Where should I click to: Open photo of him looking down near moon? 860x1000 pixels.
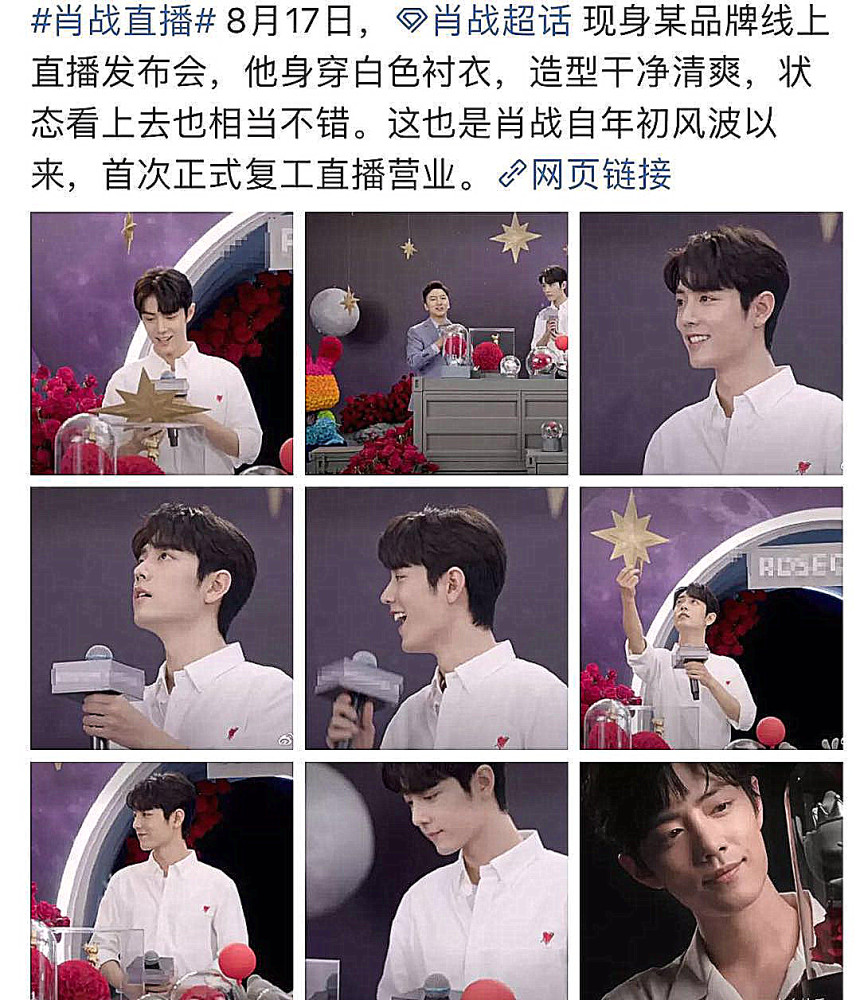pyautogui.click(x=436, y=880)
